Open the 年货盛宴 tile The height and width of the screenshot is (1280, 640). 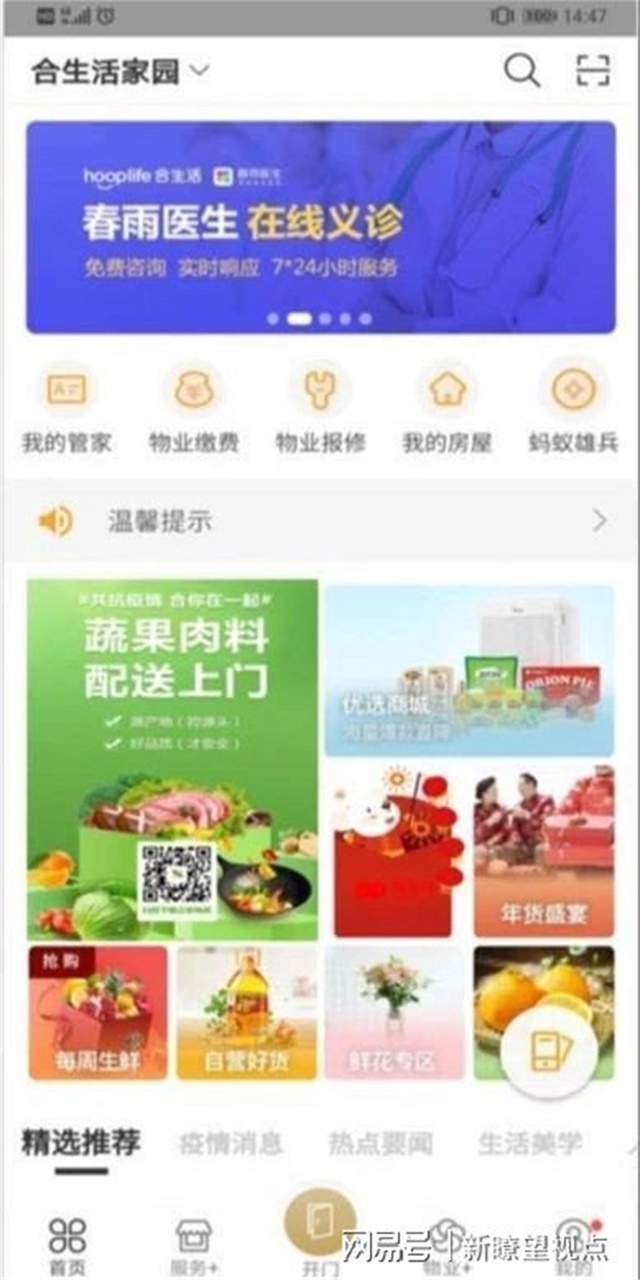(x=543, y=852)
